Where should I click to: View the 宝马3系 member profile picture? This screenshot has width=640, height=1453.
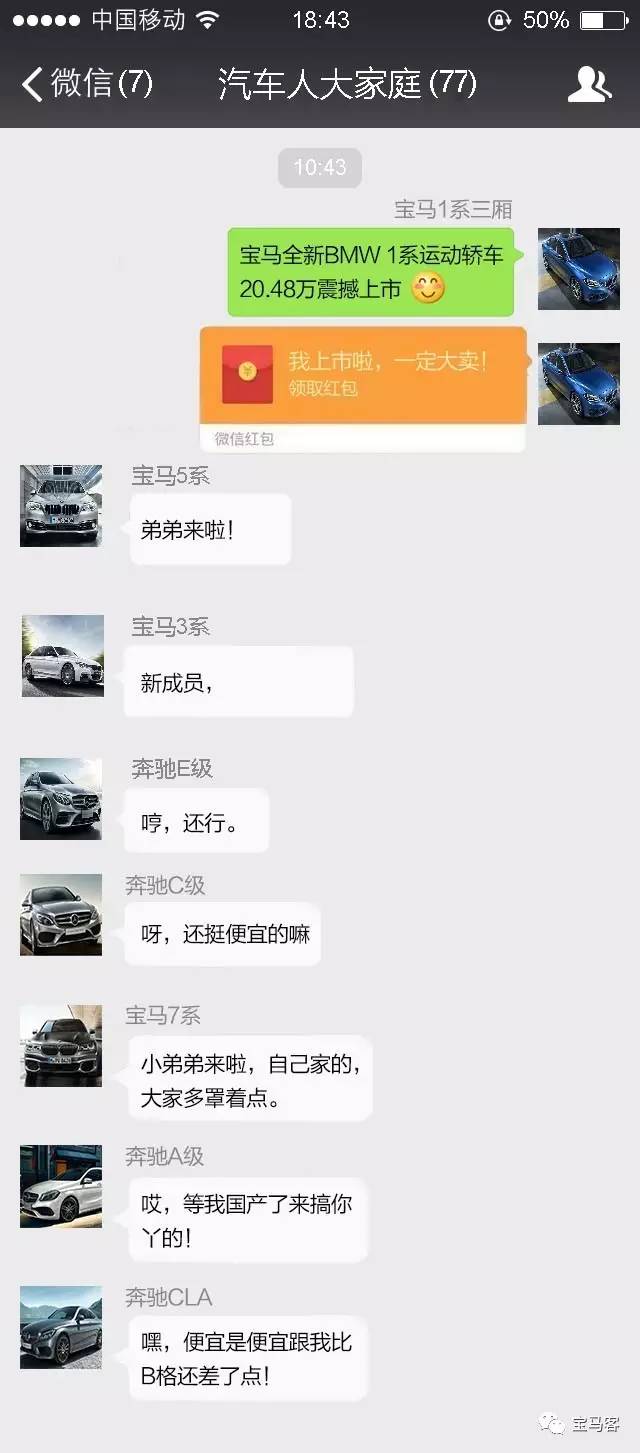[62, 656]
